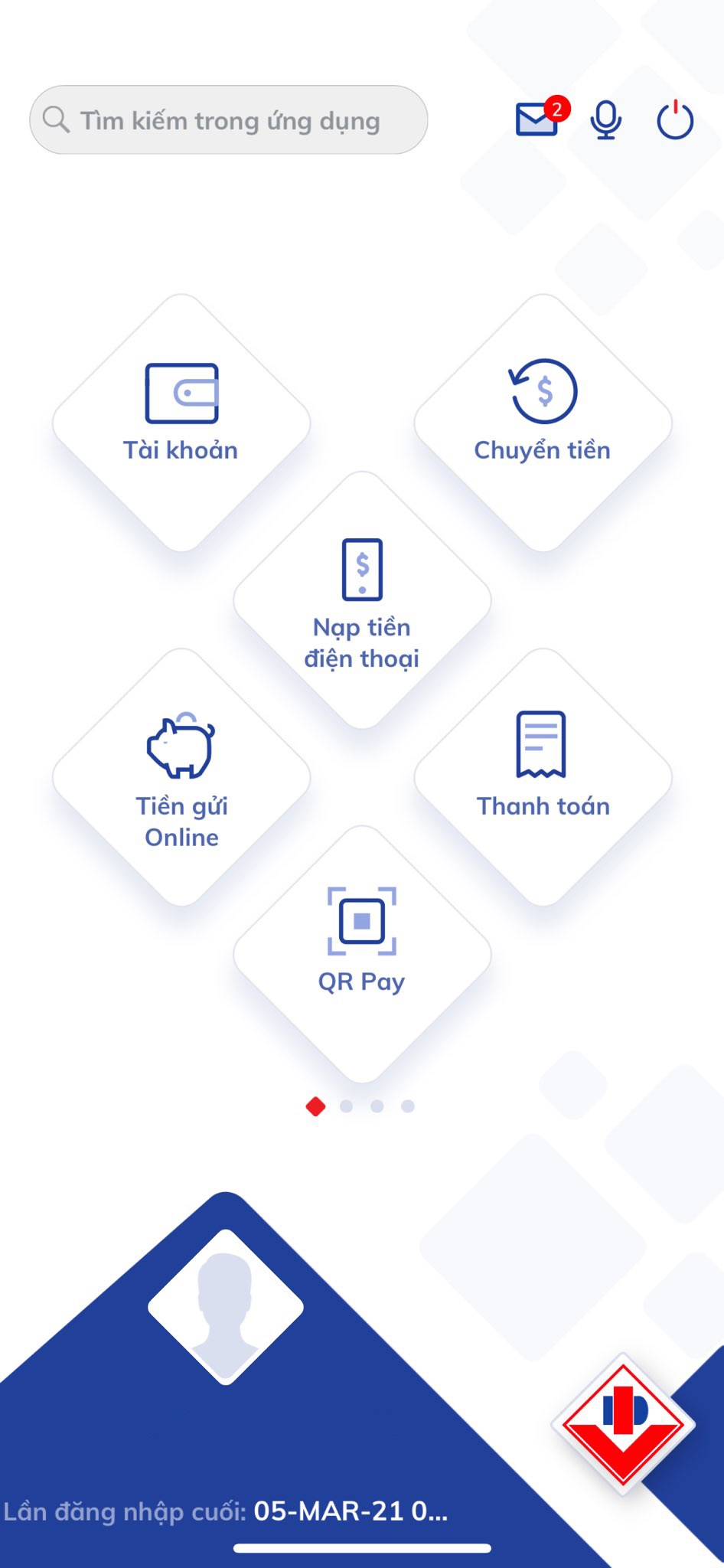Tap the in-app search field
724x1568 pixels.
[228, 120]
